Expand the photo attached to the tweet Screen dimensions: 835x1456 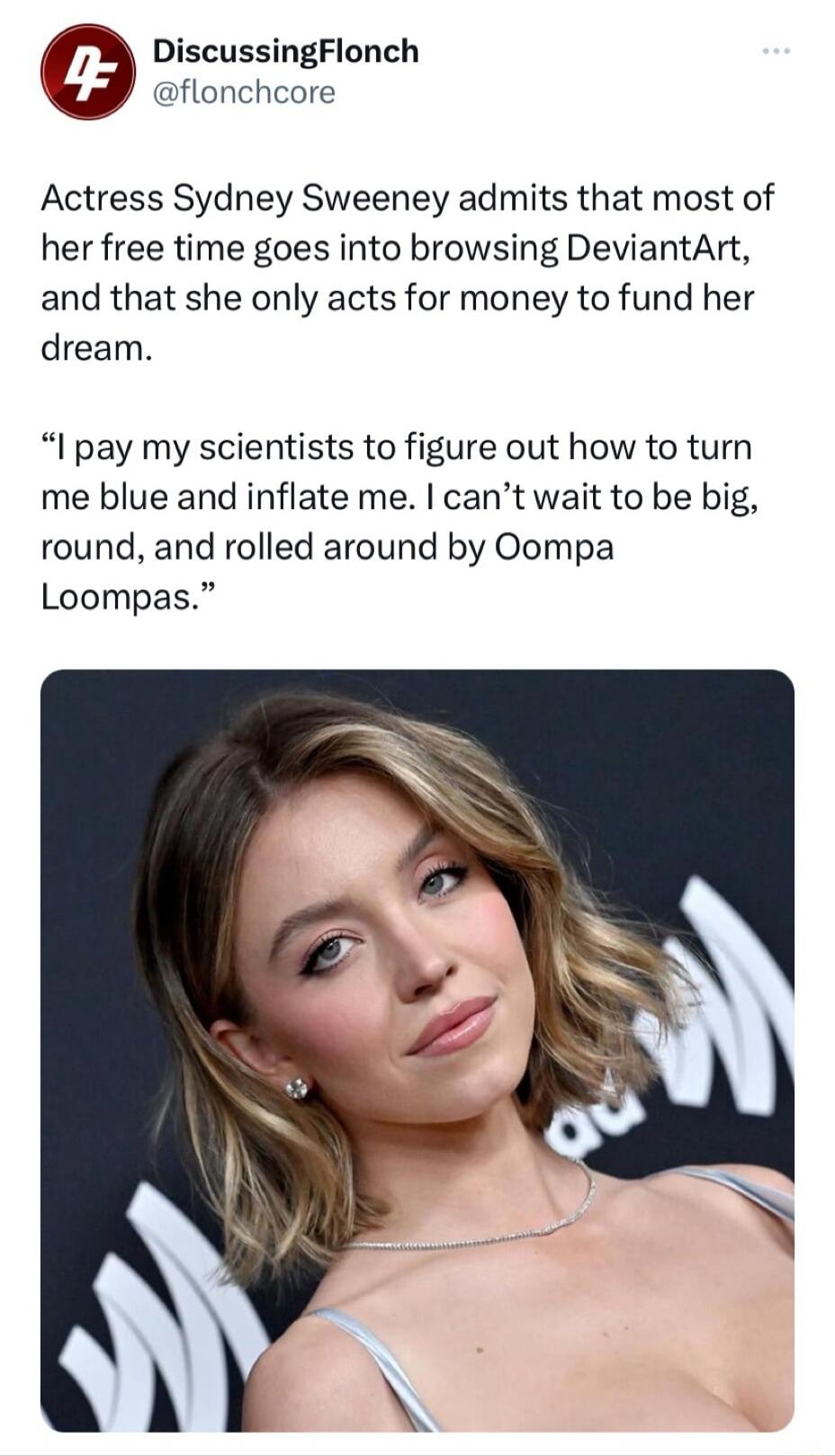tap(417, 1049)
